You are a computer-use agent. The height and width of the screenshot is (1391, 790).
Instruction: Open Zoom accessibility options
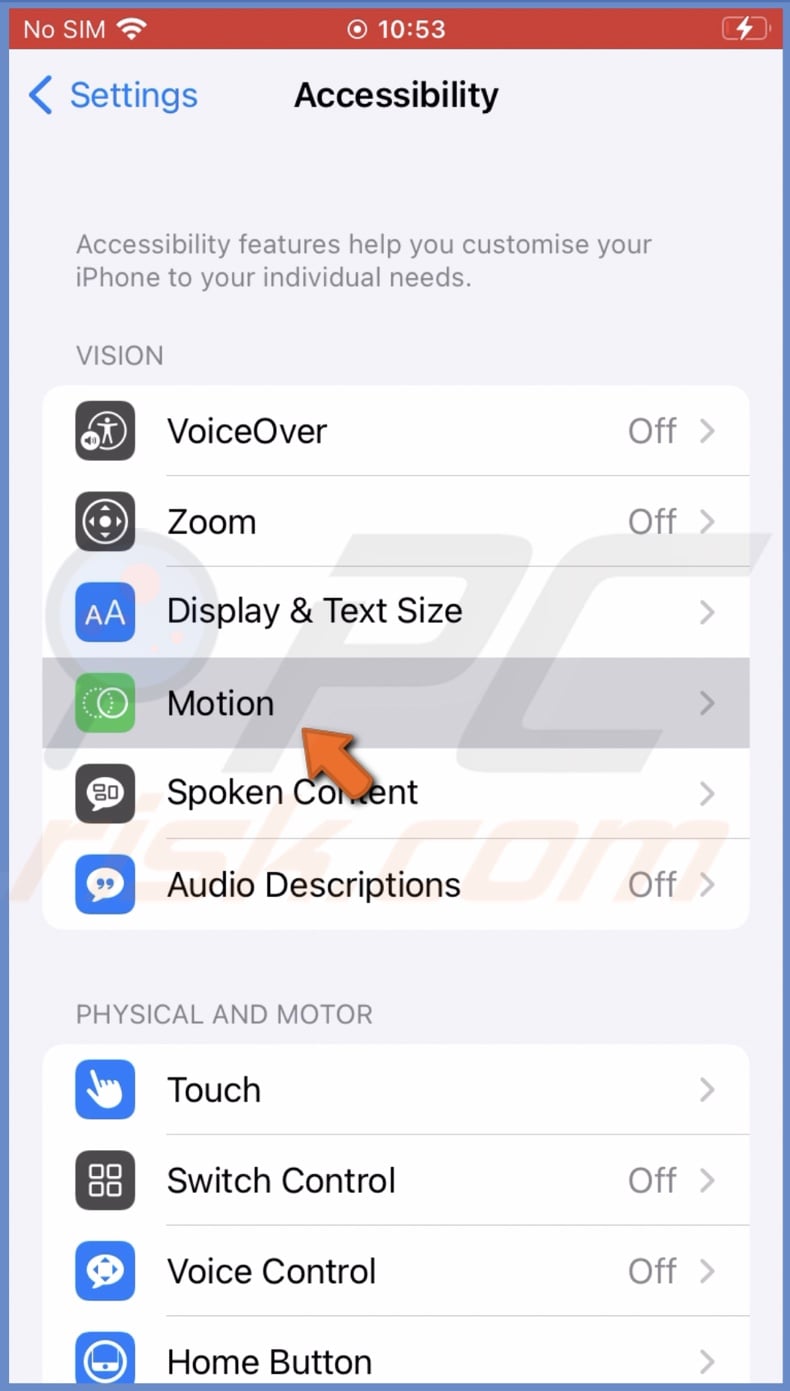395,521
